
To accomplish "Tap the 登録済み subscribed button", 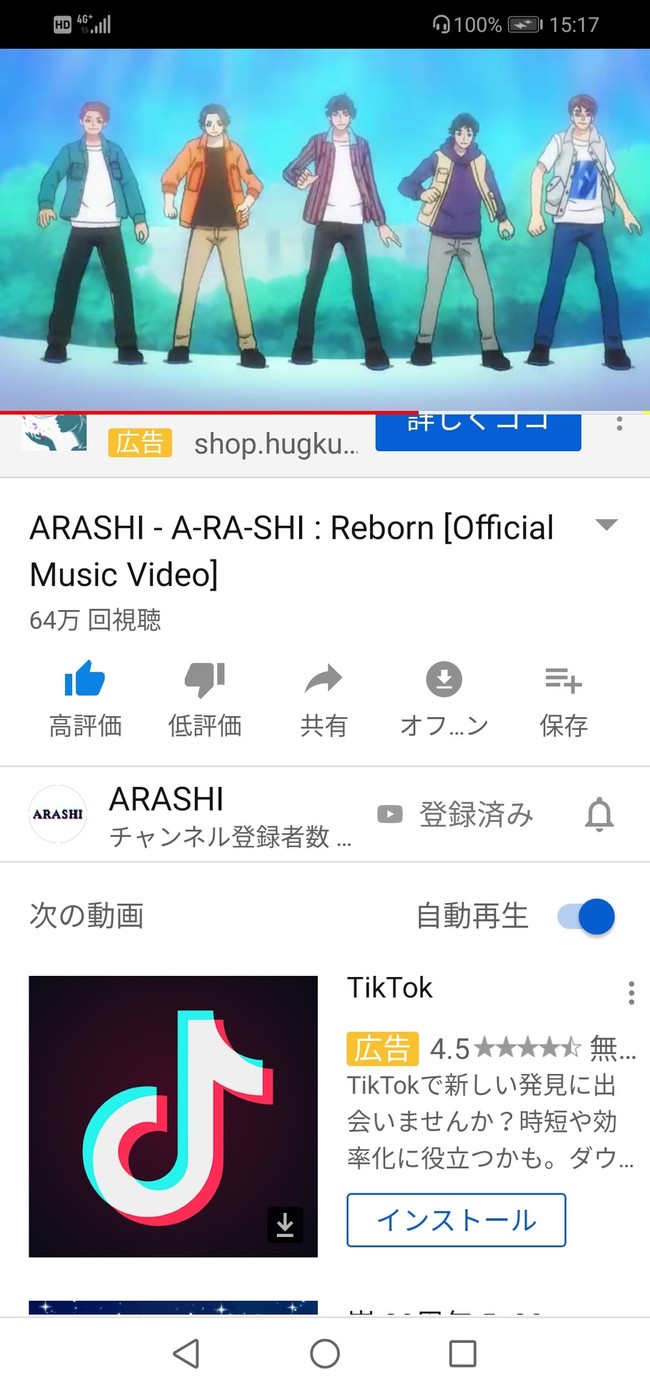I will (x=455, y=815).
